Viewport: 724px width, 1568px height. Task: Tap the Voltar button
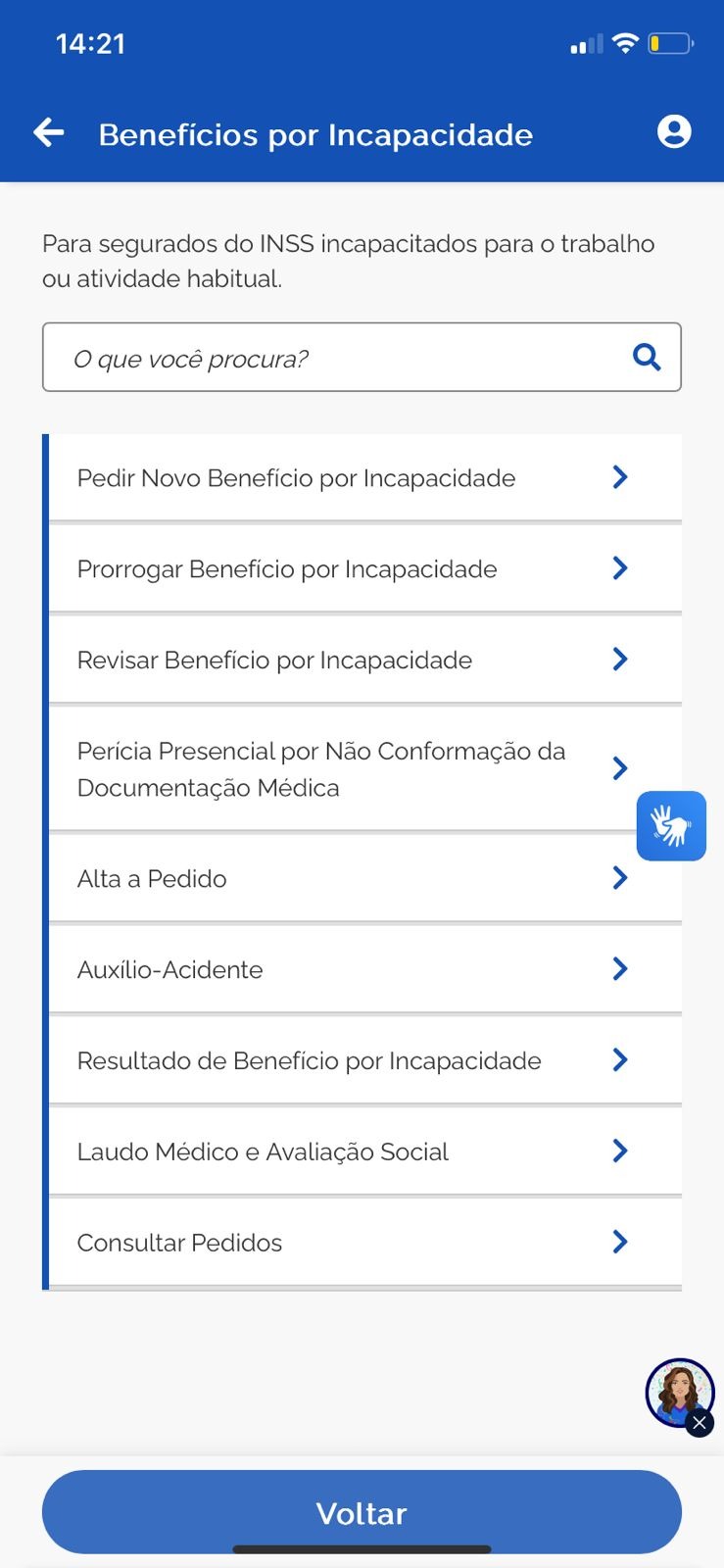click(x=362, y=1512)
